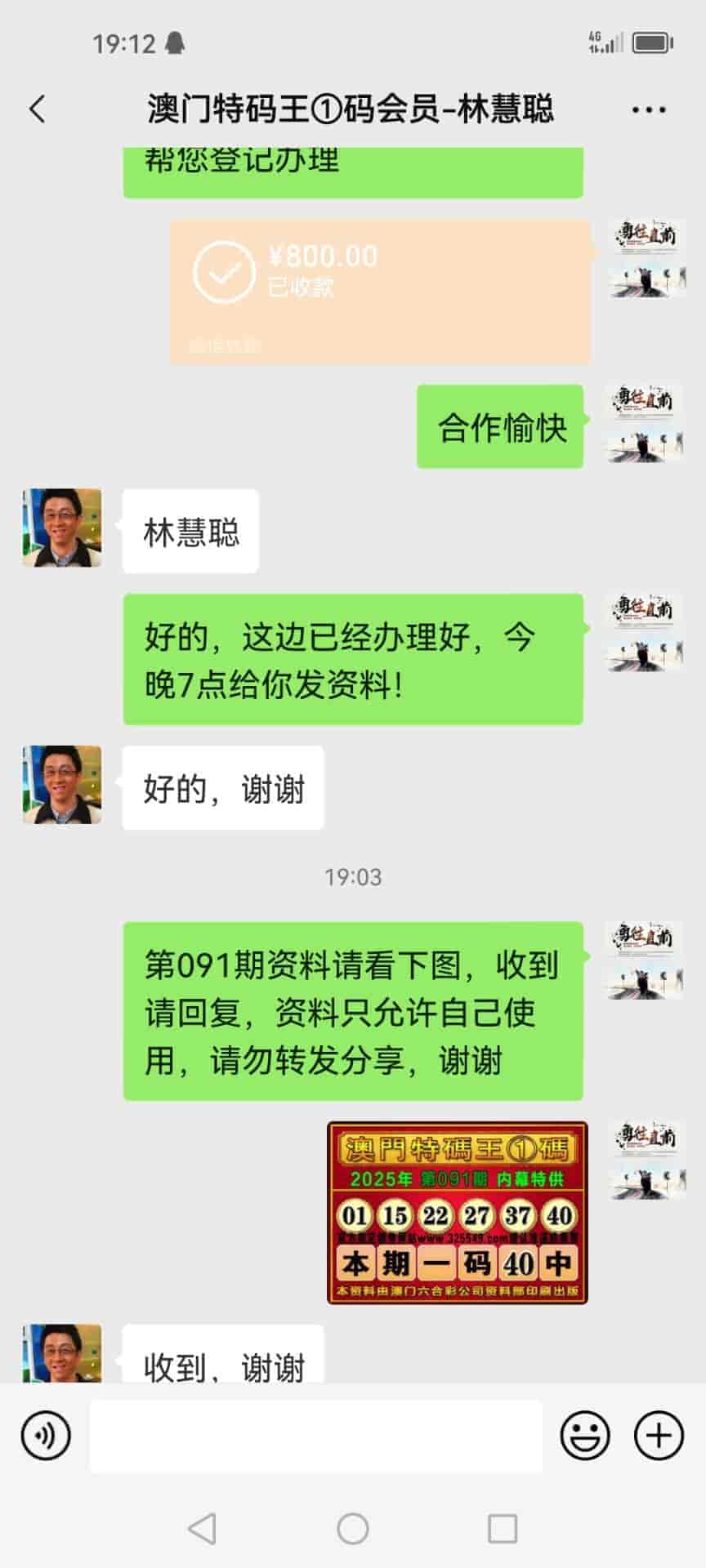The width and height of the screenshot is (706, 1568).
Task: Tap the system home button
Action: click(x=353, y=1529)
